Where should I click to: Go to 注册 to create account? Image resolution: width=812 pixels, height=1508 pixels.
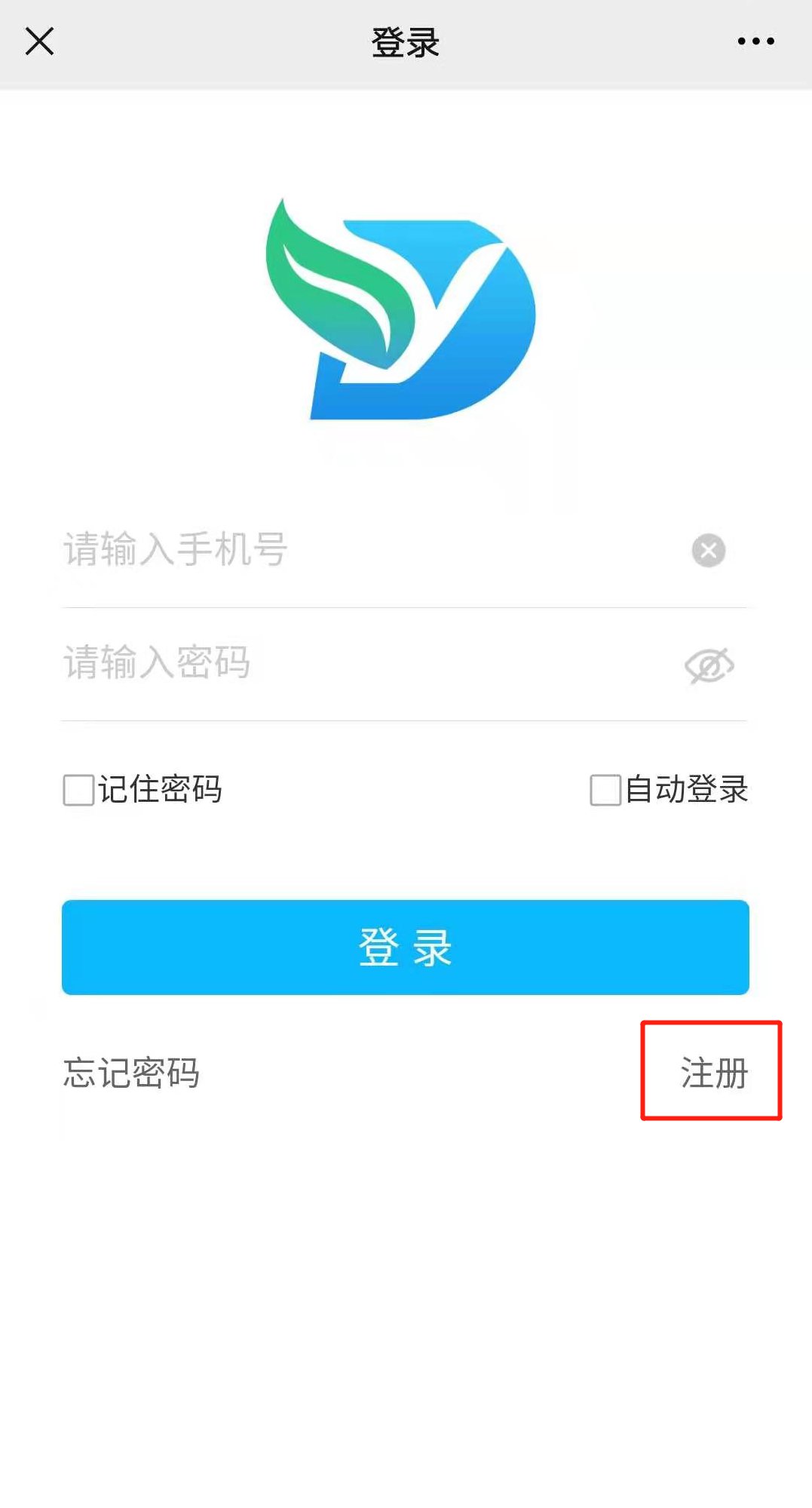coord(713,1073)
